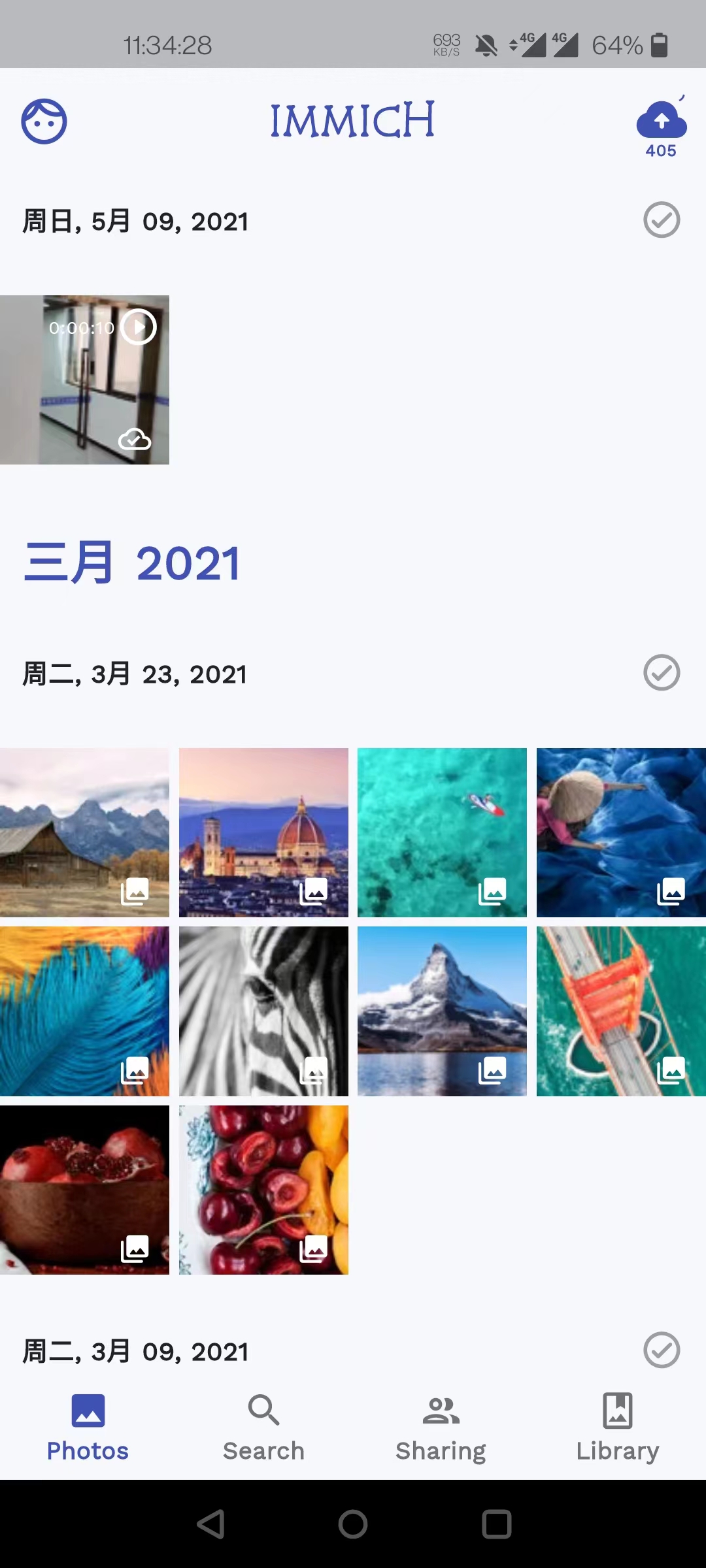This screenshot has width=706, height=1568.
Task: Open the aerial red bridge photo
Action: (x=621, y=1011)
